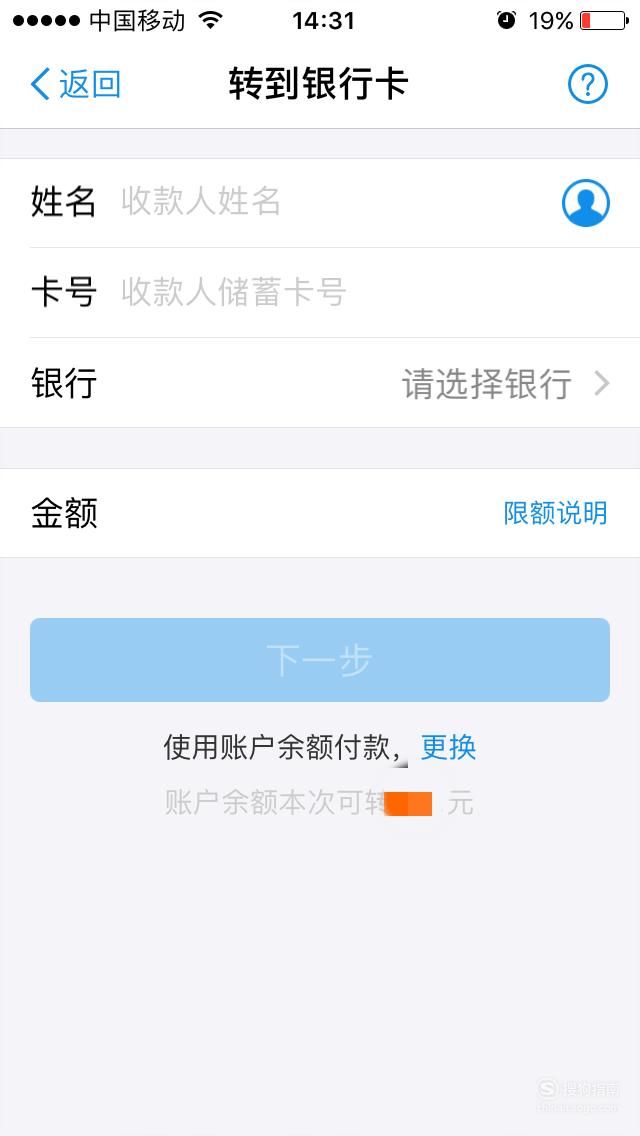The image size is (640, 1136).
Task: Open the help question mark icon
Action: tap(587, 84)
